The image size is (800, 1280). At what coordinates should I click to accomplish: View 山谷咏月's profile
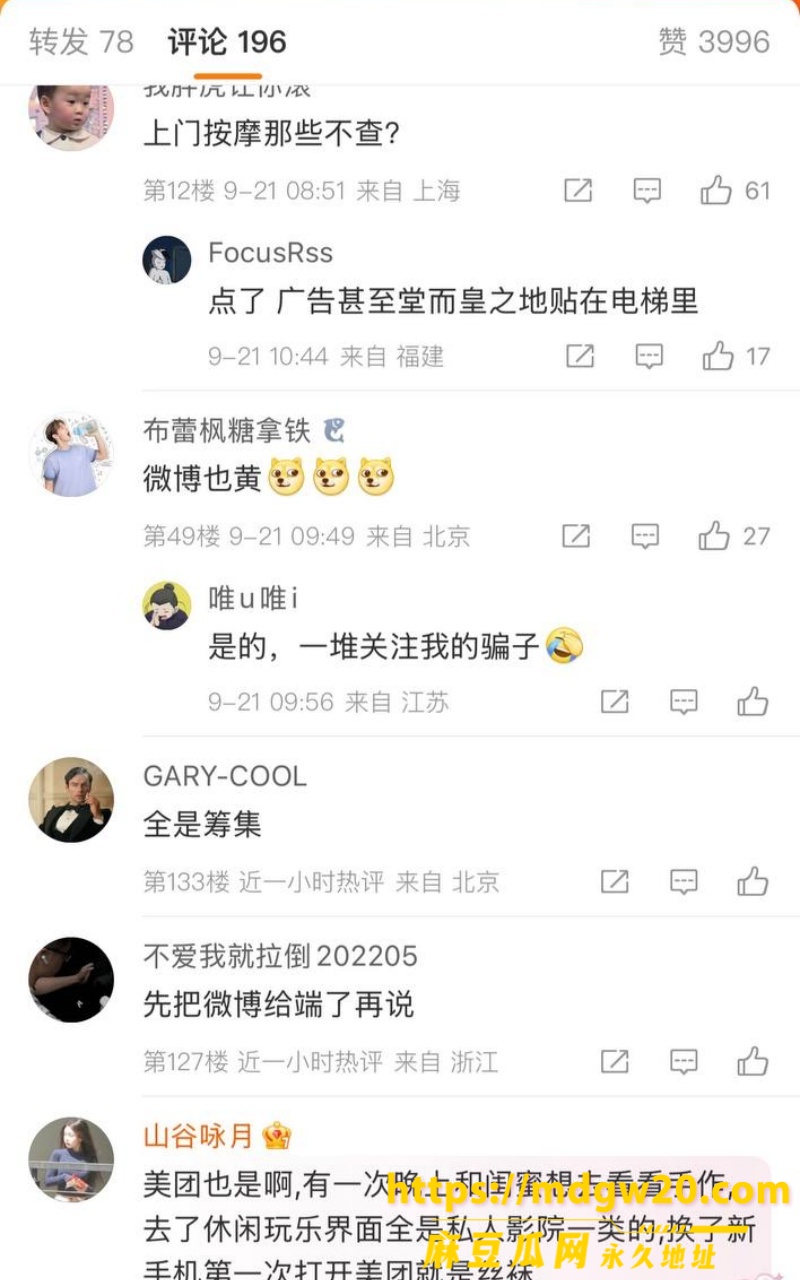[x=198, y=1136]
